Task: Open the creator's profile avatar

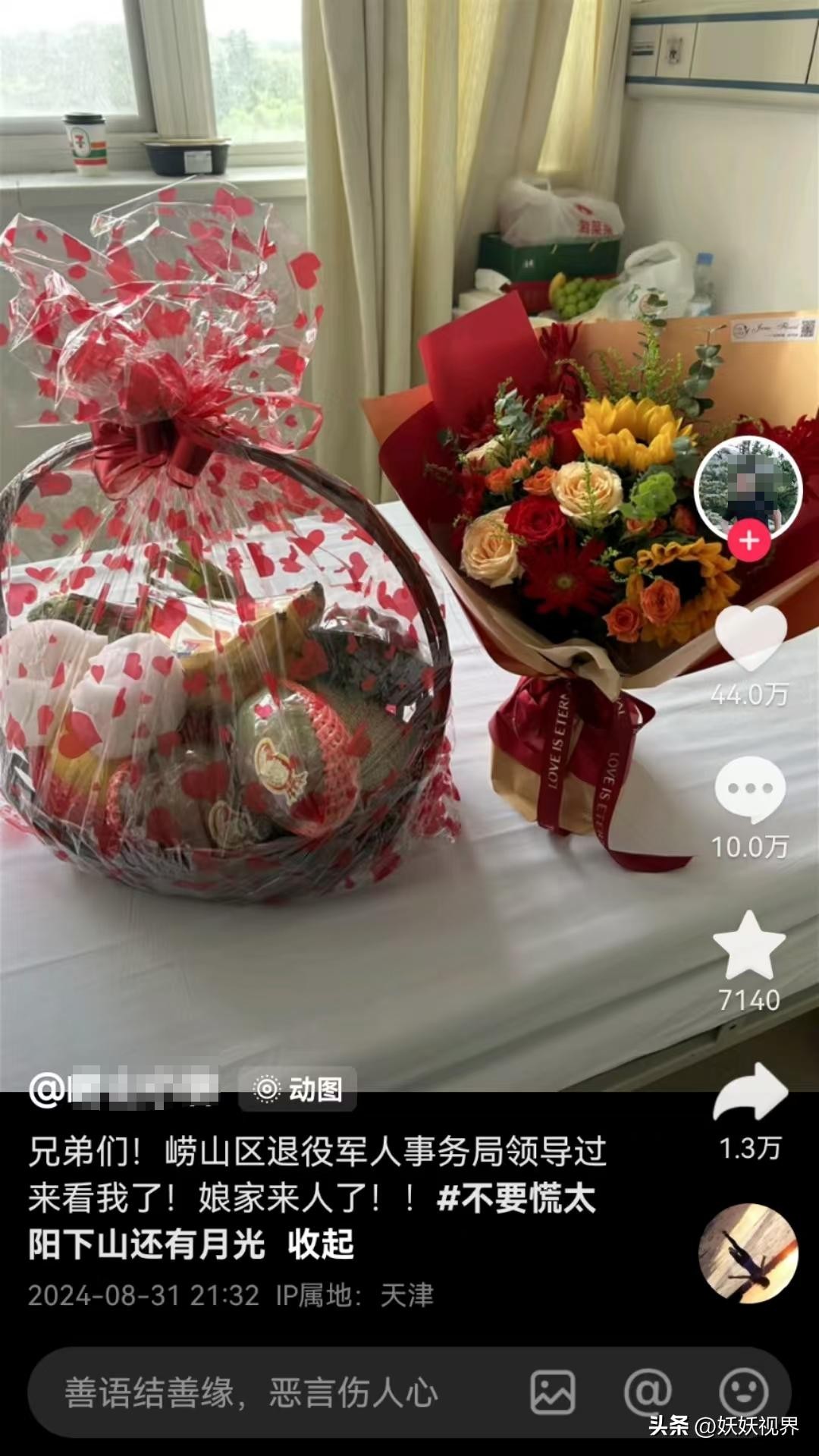Action: click(x=748, y=485)
